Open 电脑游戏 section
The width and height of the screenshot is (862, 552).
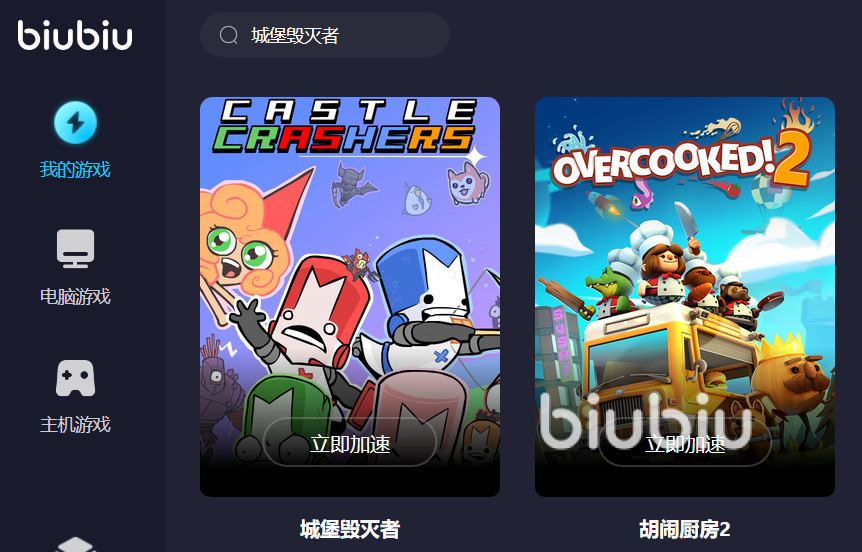[75, 267]
